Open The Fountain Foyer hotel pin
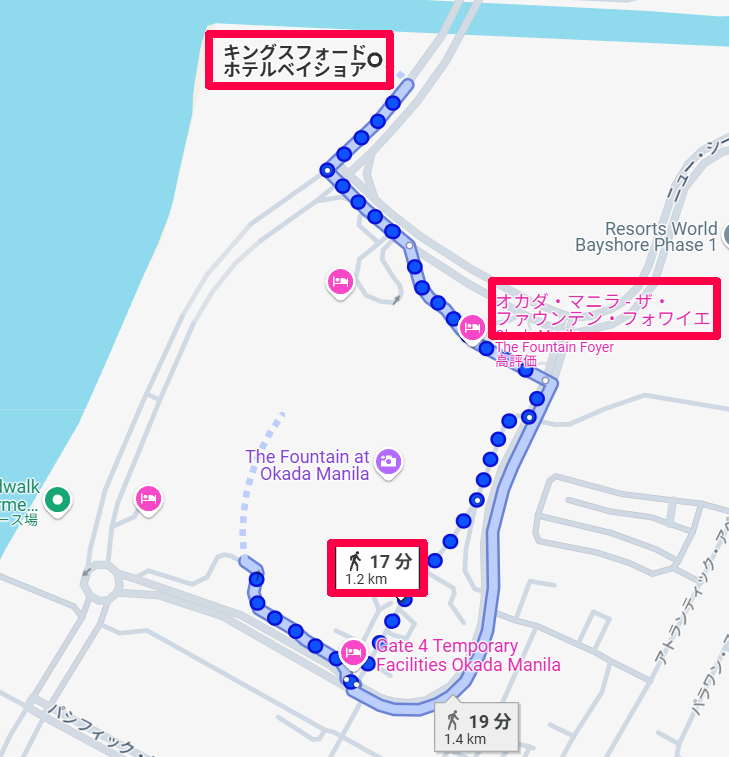Screen dimensions: 729x757 (472, 326)
